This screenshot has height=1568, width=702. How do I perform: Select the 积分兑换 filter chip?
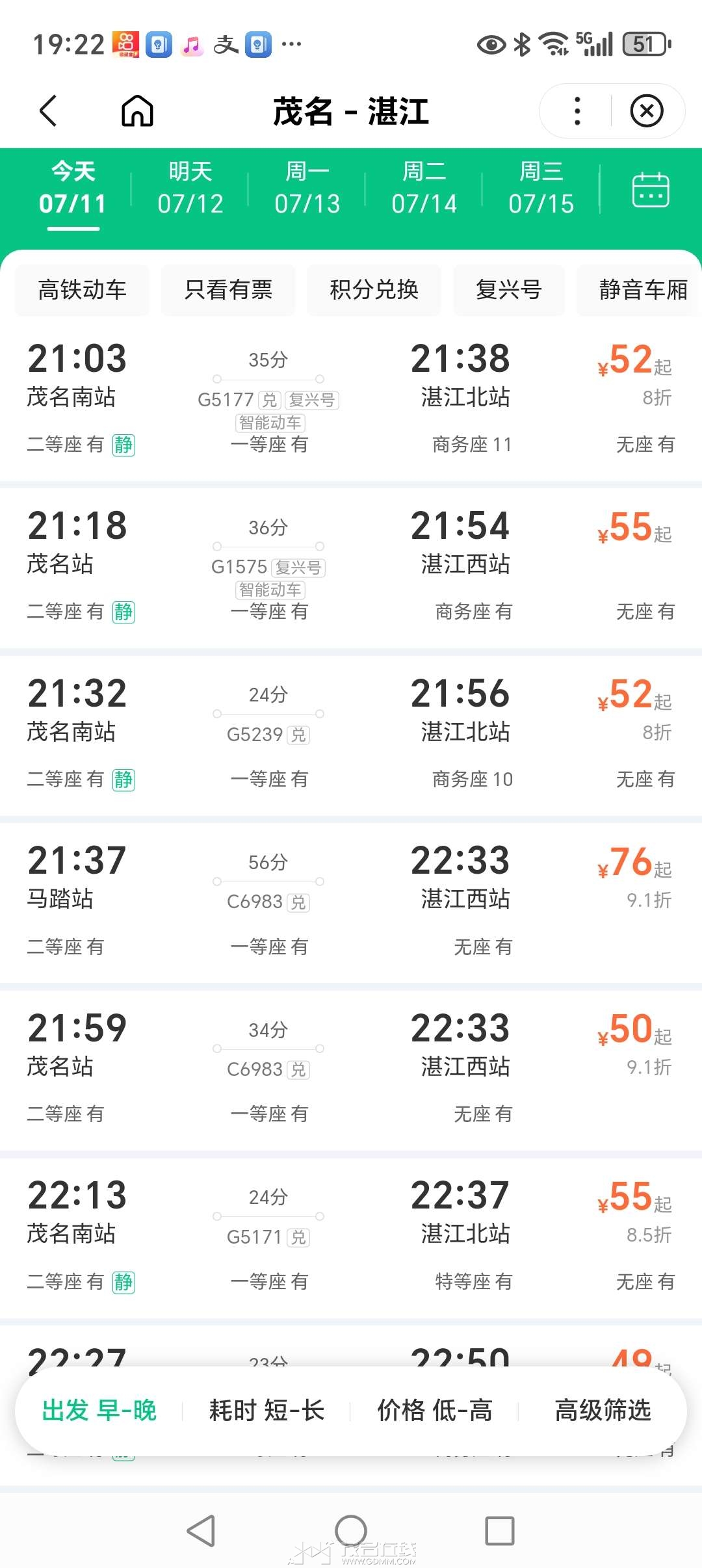[374, 290]
